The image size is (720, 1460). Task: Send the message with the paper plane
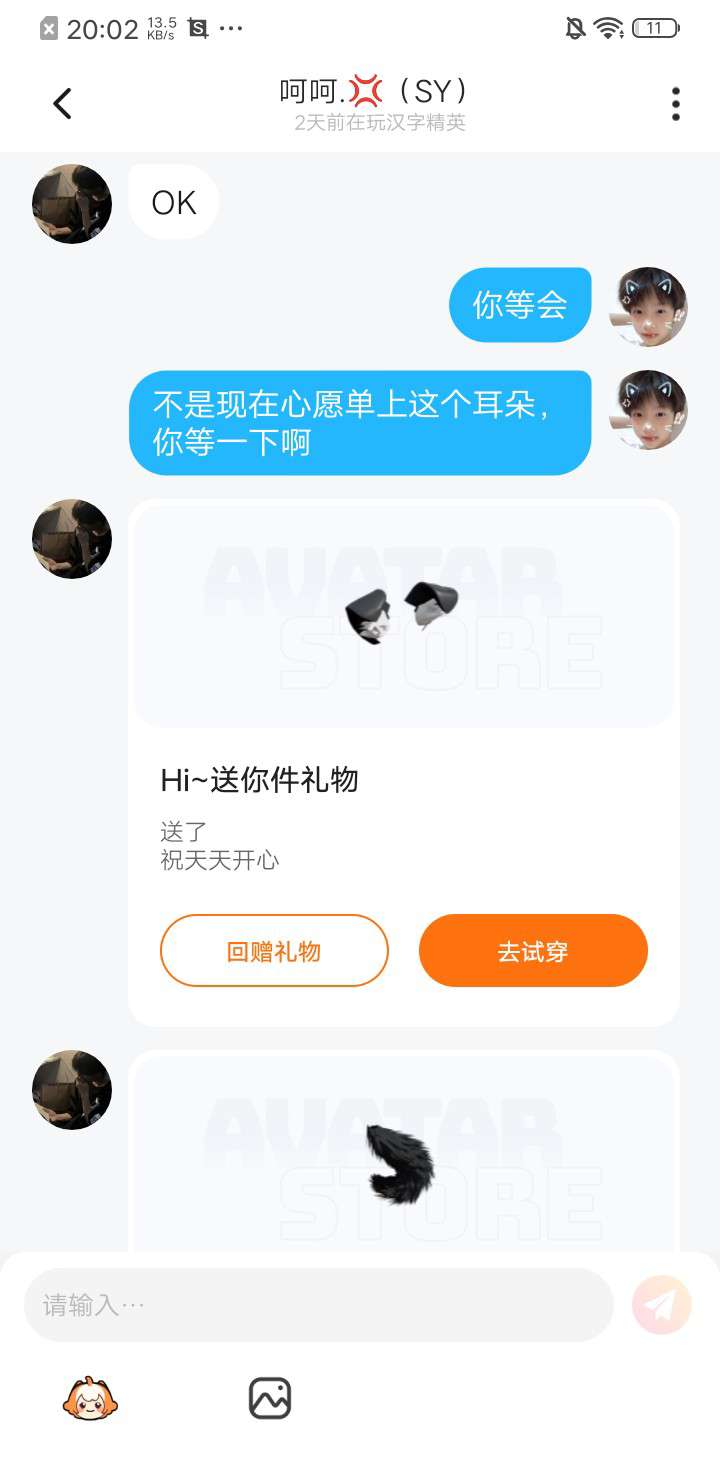coord(661,1305)
